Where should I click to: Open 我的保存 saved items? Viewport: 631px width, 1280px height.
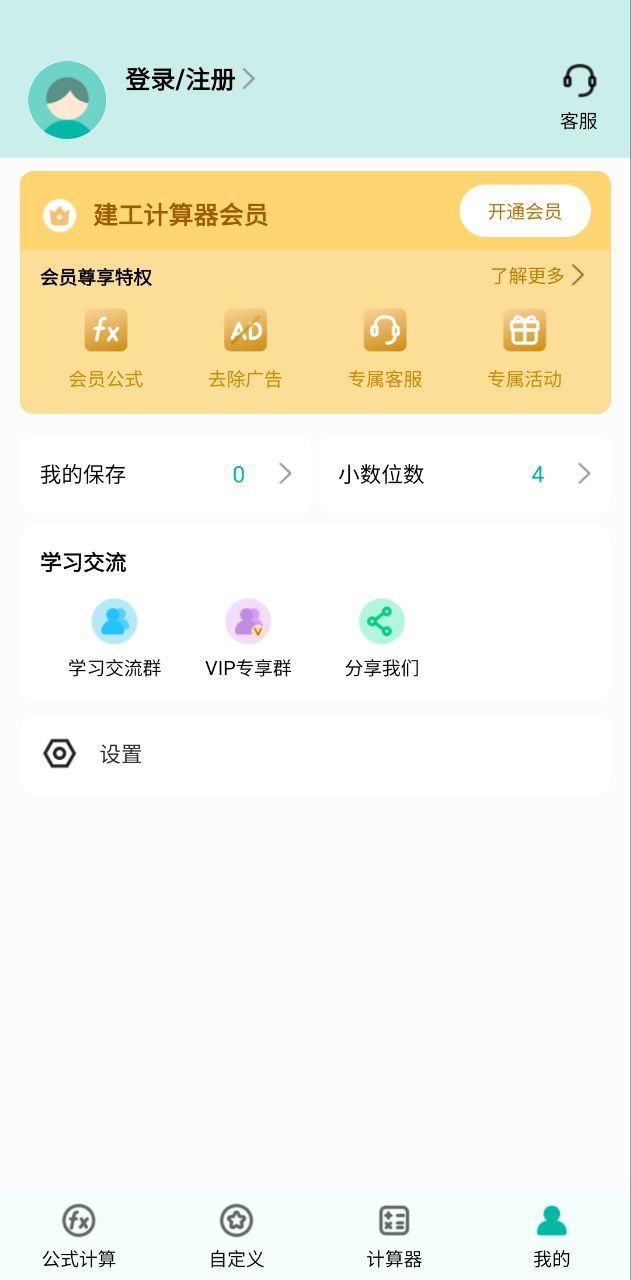coord(166,474)
